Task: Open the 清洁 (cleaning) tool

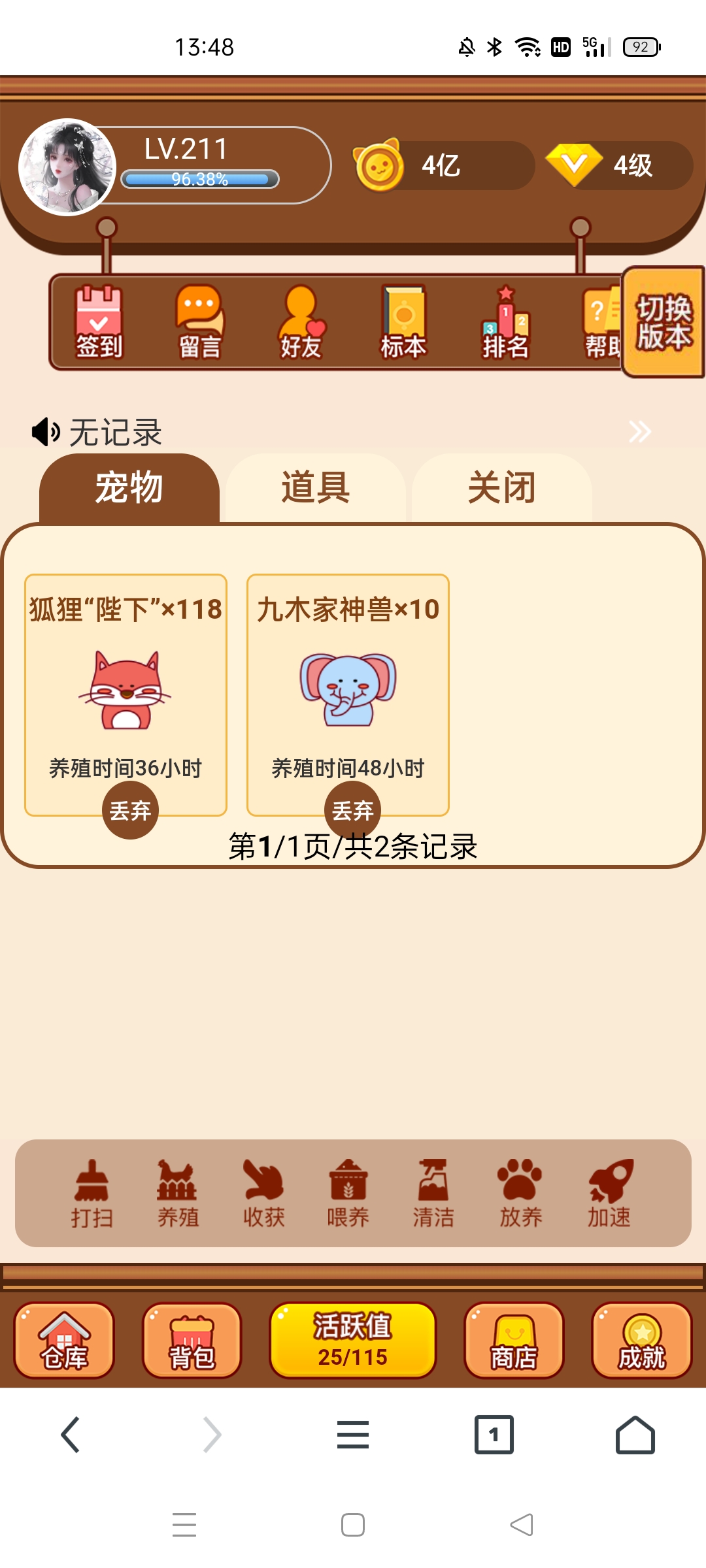Action: [x=434, y=1189]
